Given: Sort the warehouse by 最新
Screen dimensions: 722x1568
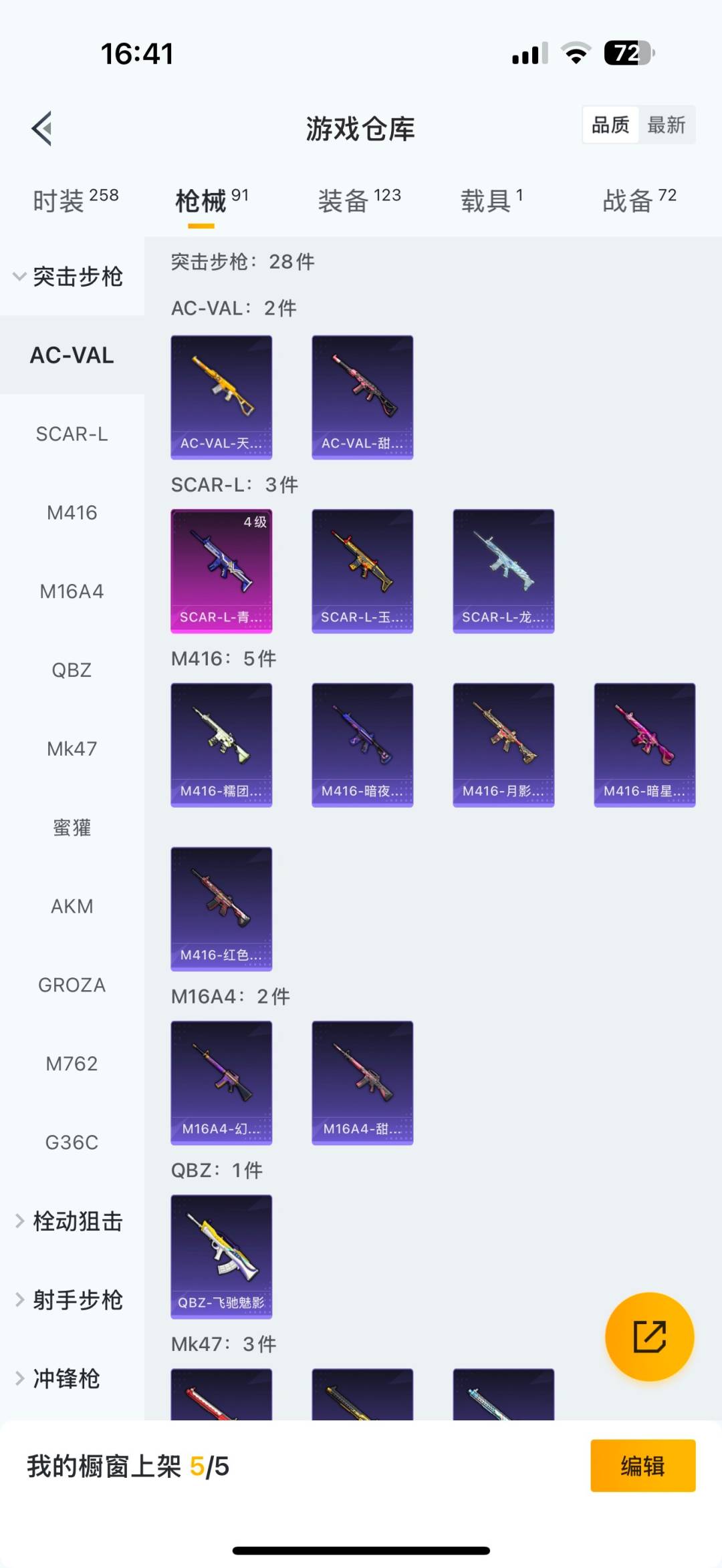Looking at the screenshot, I should [666, 125].
